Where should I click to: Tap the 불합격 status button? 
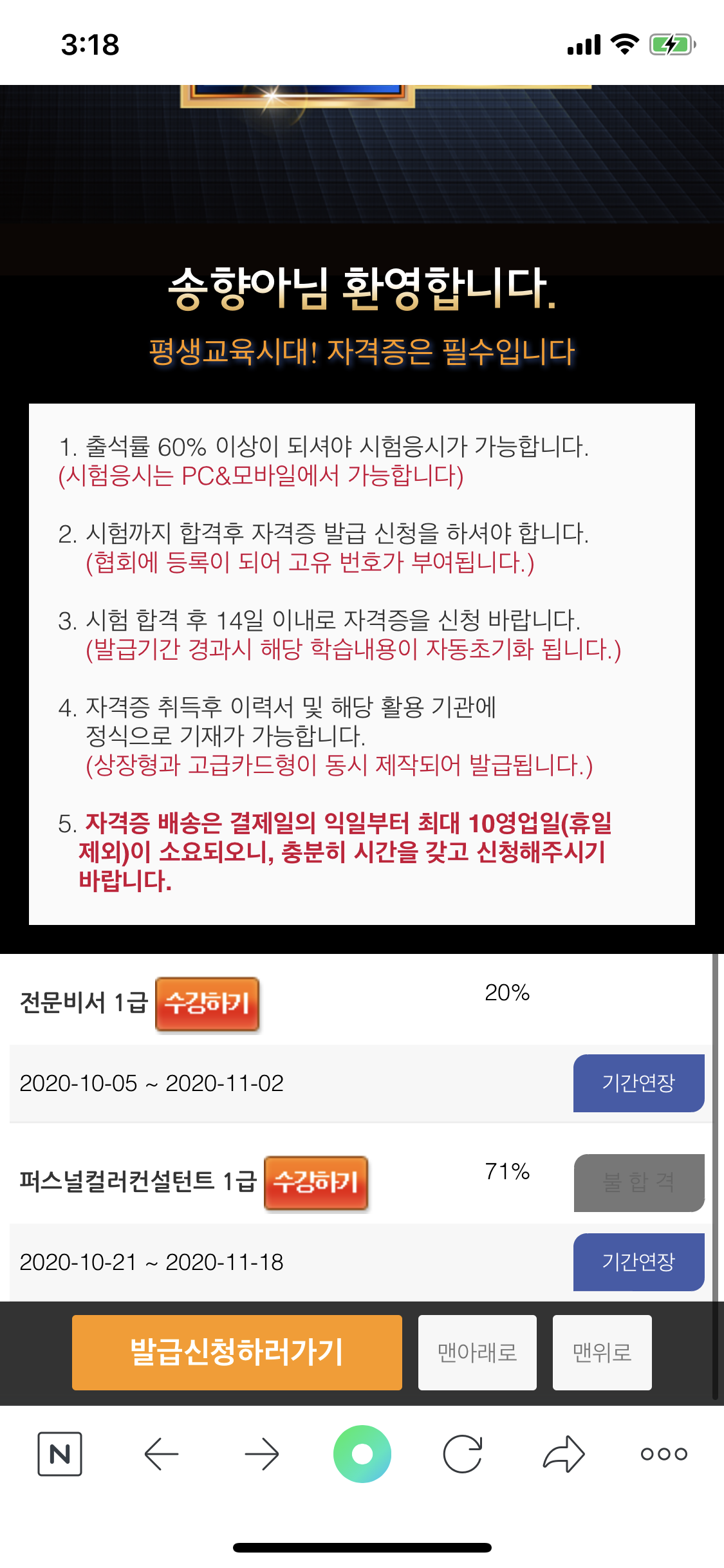point(638,1183)
